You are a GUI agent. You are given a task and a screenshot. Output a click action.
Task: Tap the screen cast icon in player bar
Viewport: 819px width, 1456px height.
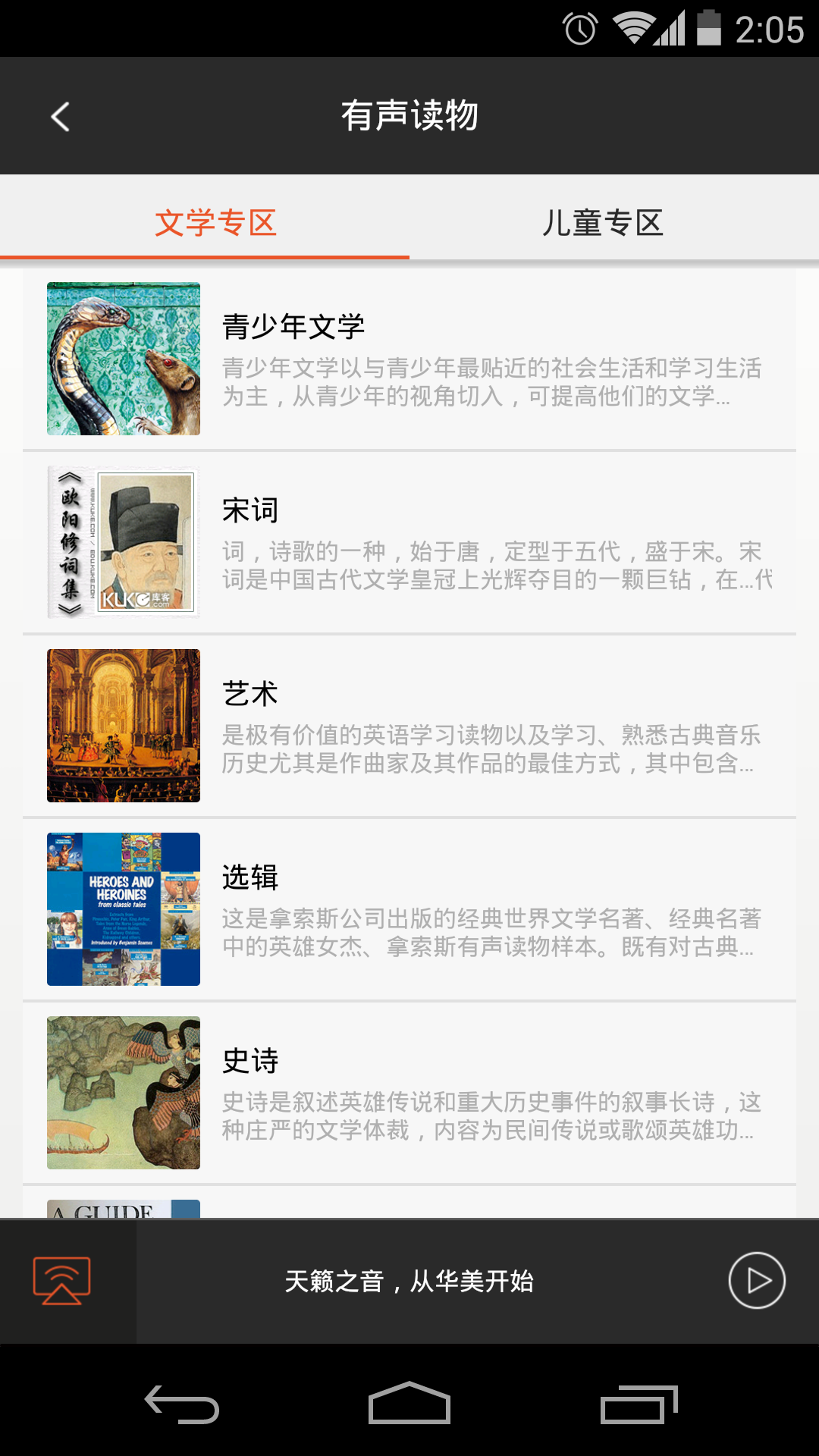point(62,1281)
